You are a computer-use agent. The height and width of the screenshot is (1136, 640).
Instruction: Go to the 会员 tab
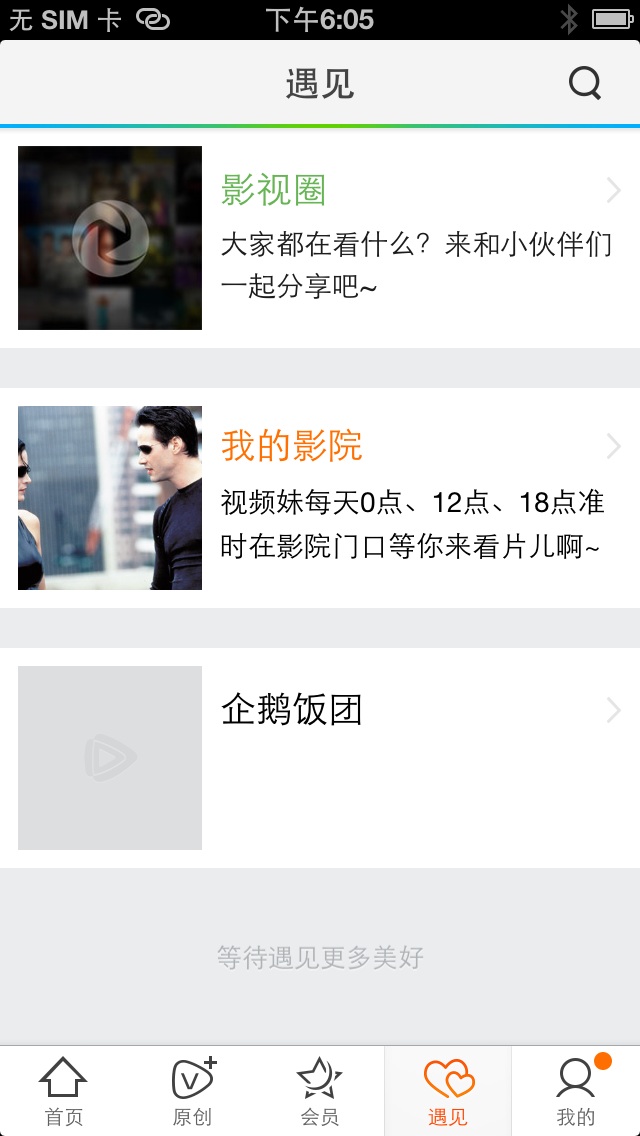click(x=320, y=1091)
